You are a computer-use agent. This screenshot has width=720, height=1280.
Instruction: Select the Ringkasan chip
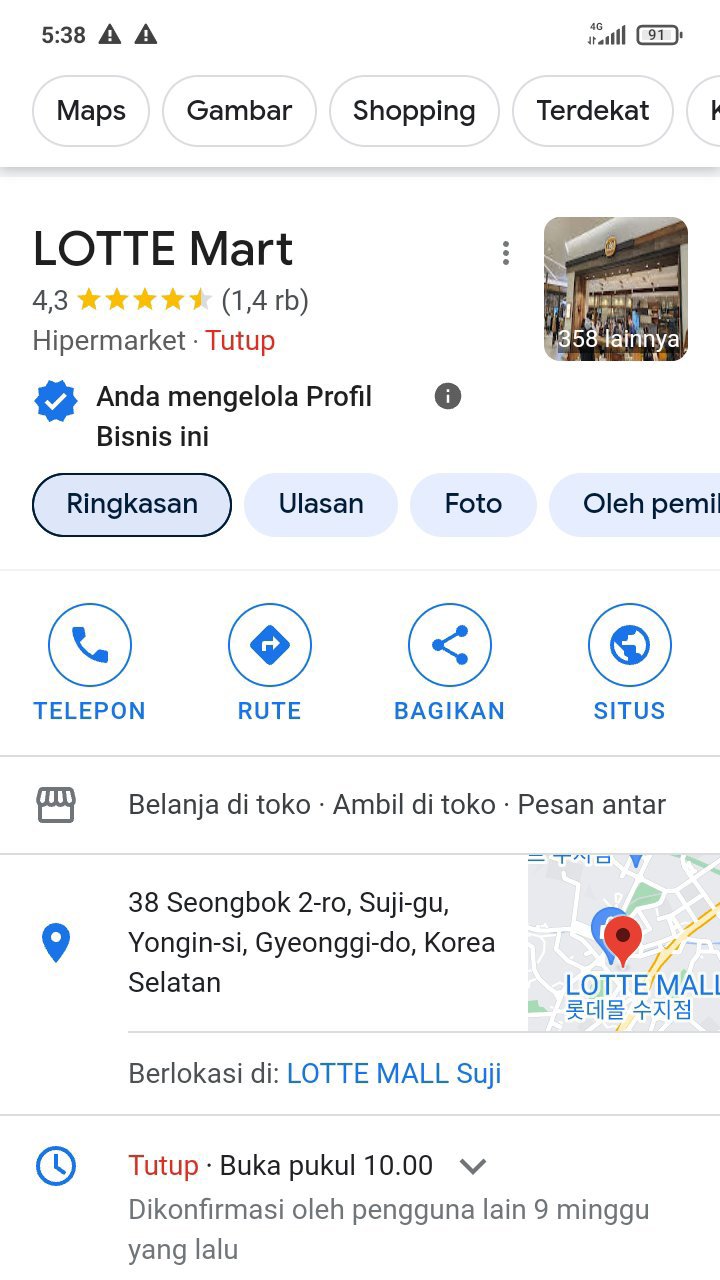pos(132,504)
